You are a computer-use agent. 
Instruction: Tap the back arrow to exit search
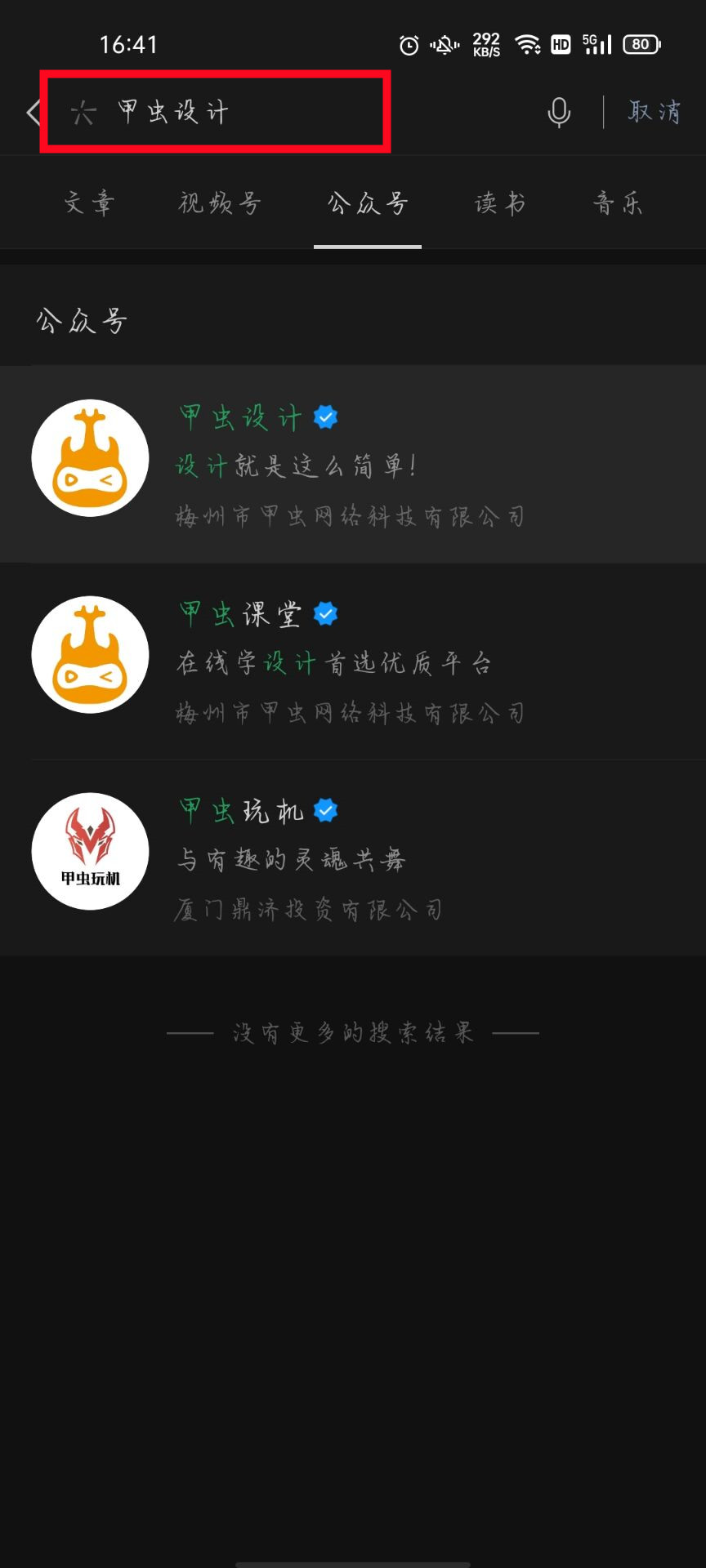[31, 112]
